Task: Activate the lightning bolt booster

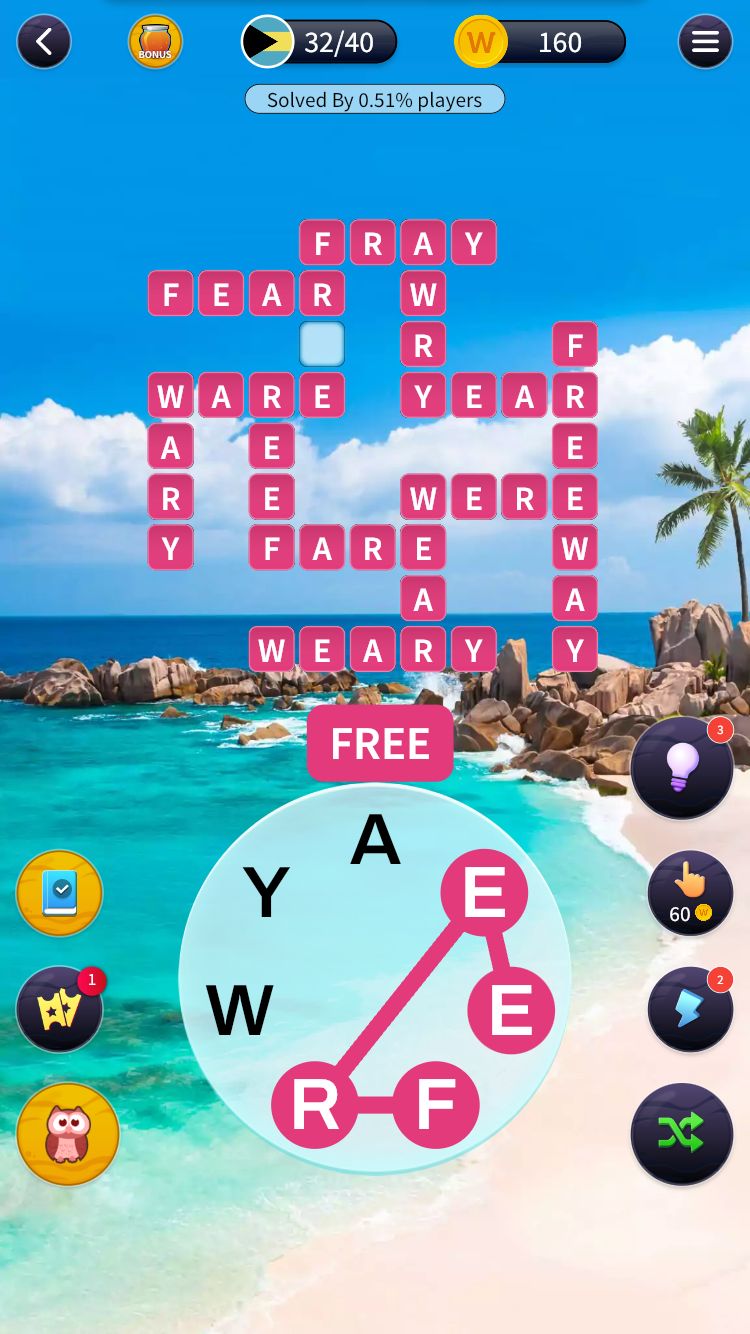Action: click(690, 1010)
